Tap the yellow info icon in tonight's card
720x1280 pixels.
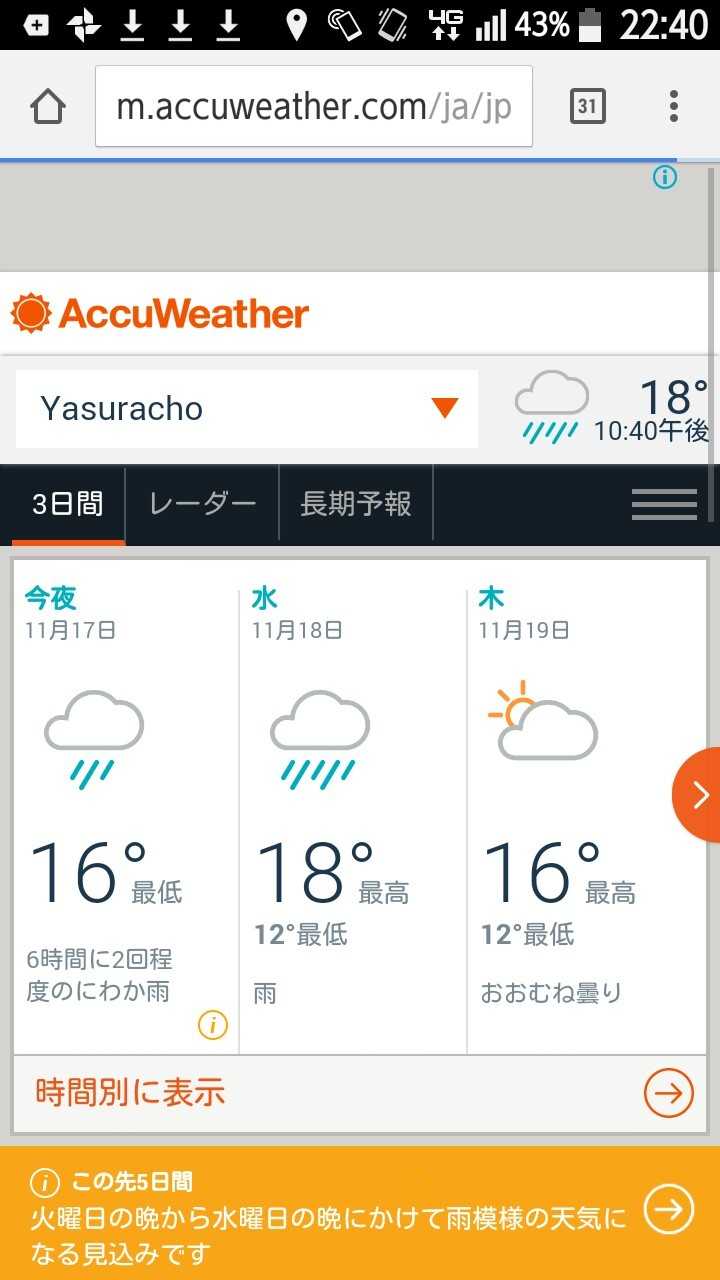coord(213,1025)
